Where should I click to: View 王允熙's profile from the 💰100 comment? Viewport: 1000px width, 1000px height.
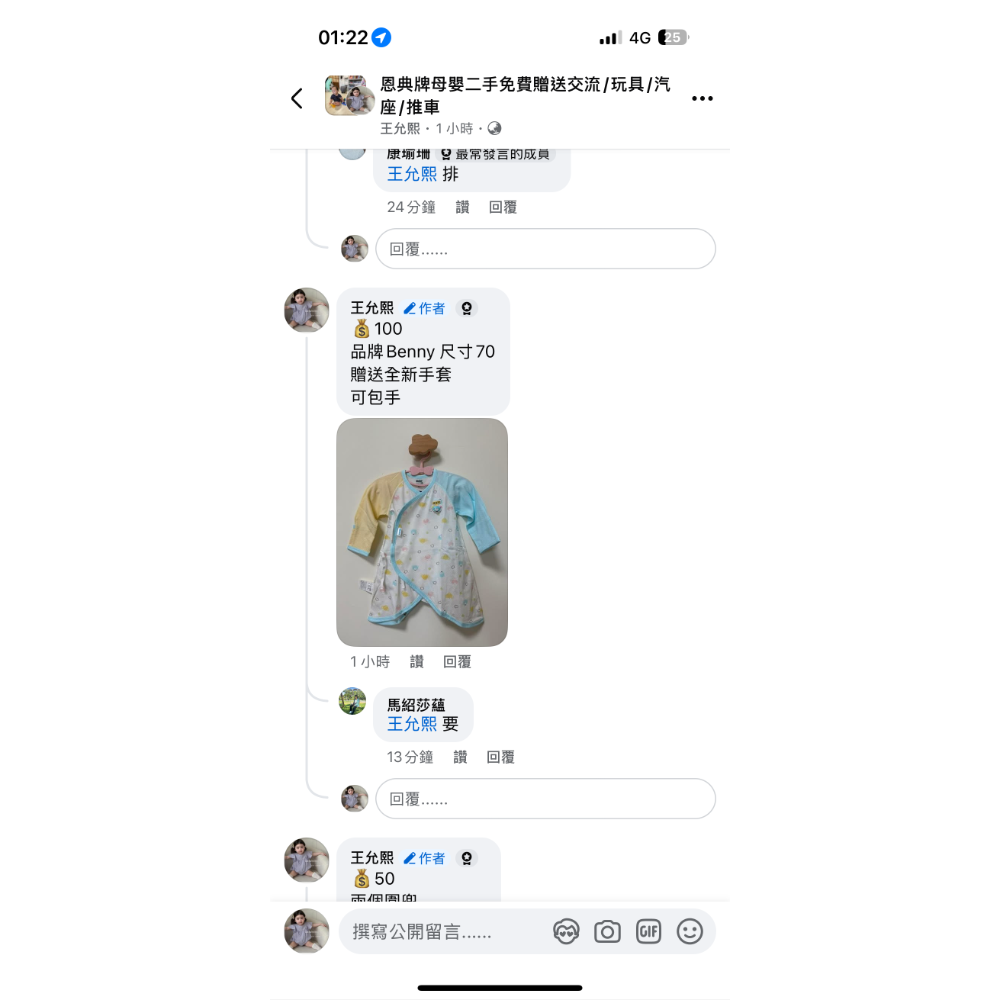pyautogui.click(x=372, y=308)
